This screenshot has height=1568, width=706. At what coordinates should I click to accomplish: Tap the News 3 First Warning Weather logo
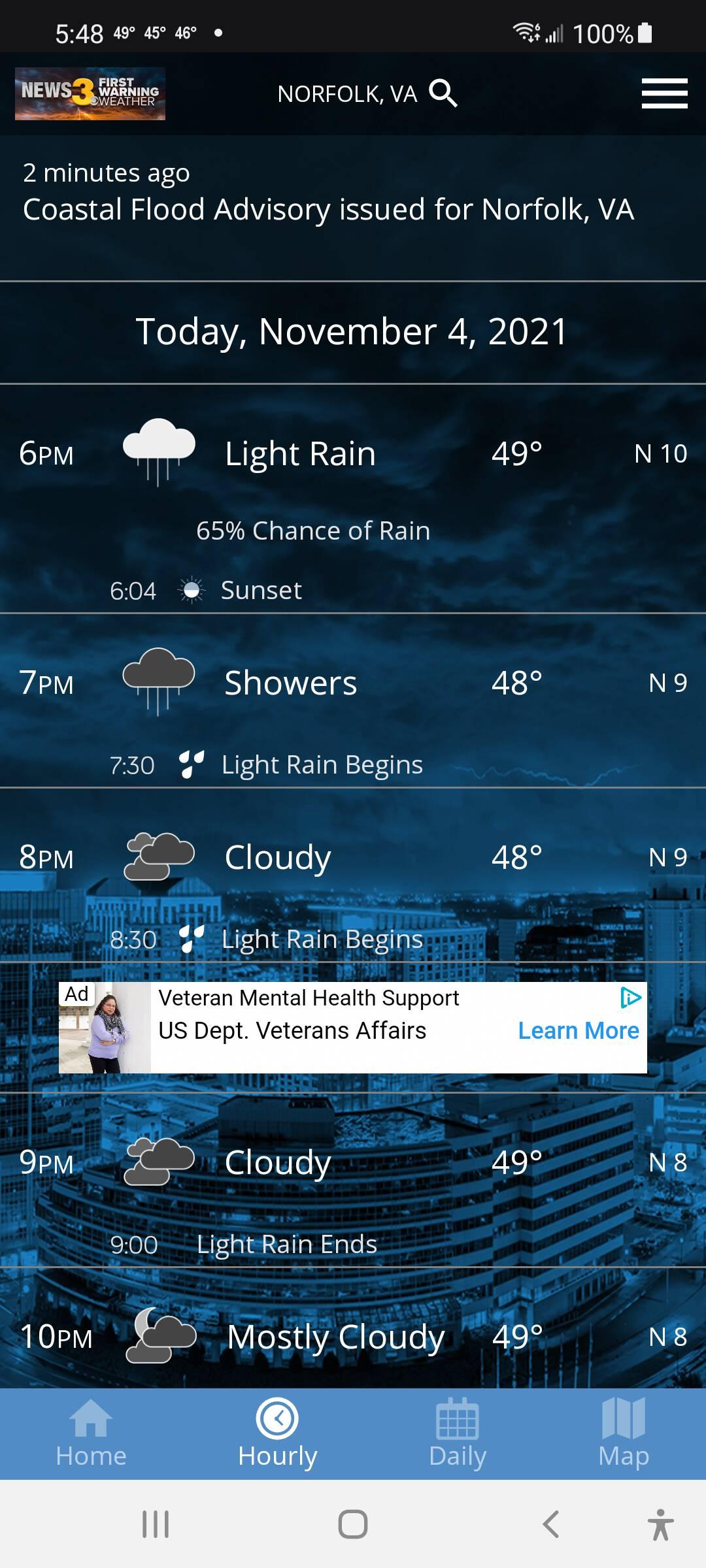coord(90,93)
